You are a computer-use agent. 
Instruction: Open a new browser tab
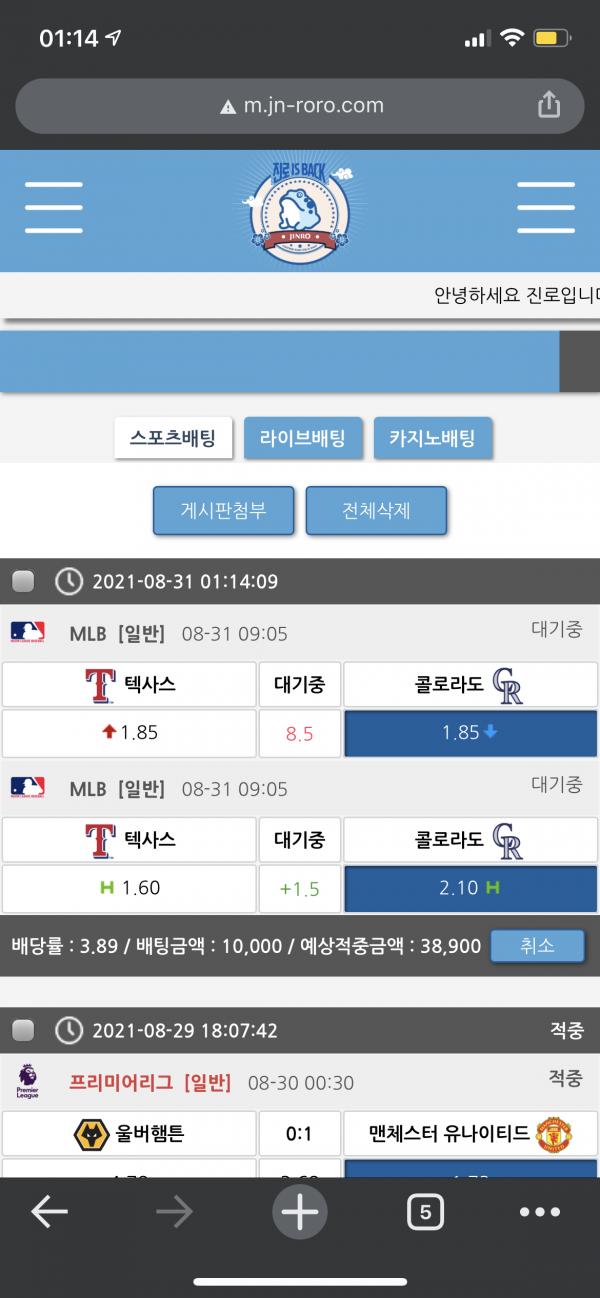click(300, 1212)
